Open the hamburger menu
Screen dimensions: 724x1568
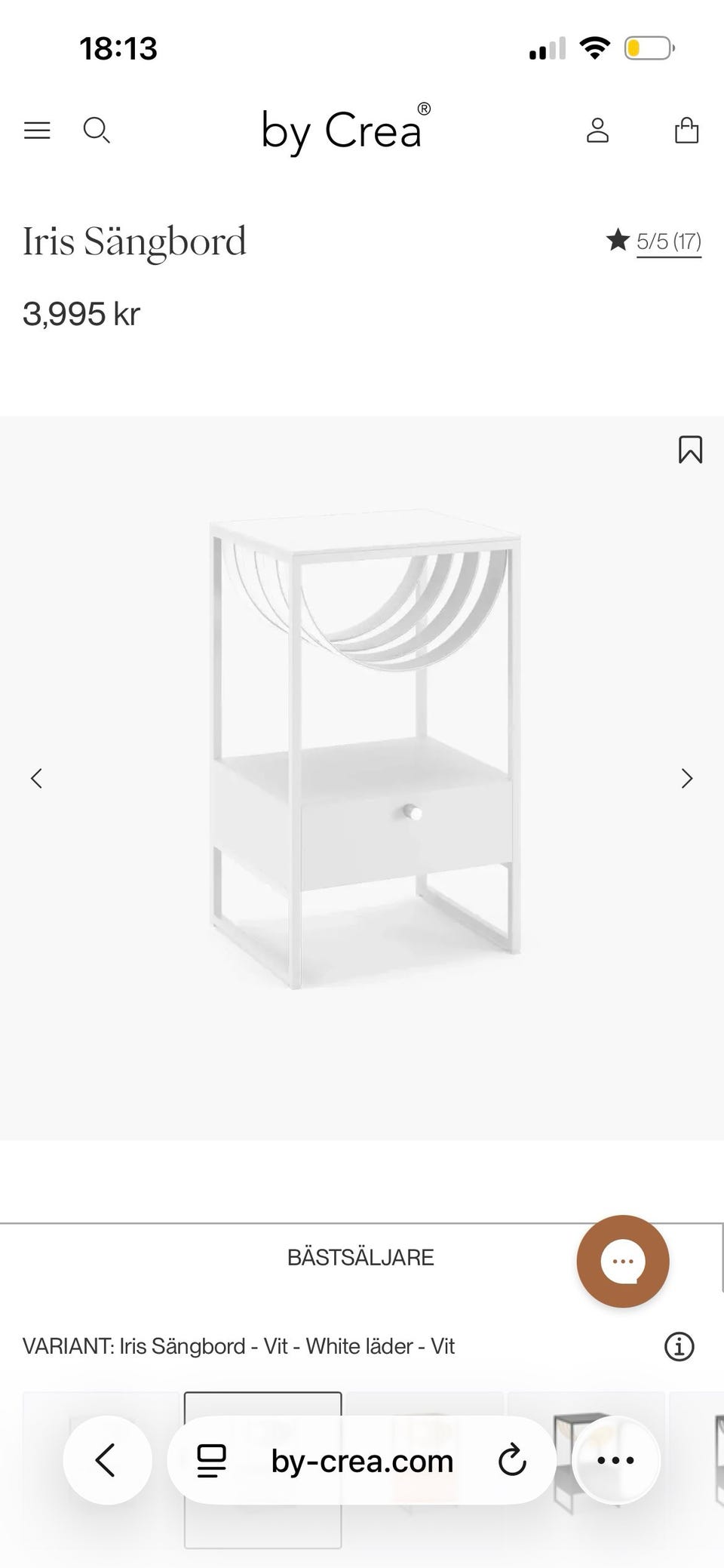pos(37,131)
